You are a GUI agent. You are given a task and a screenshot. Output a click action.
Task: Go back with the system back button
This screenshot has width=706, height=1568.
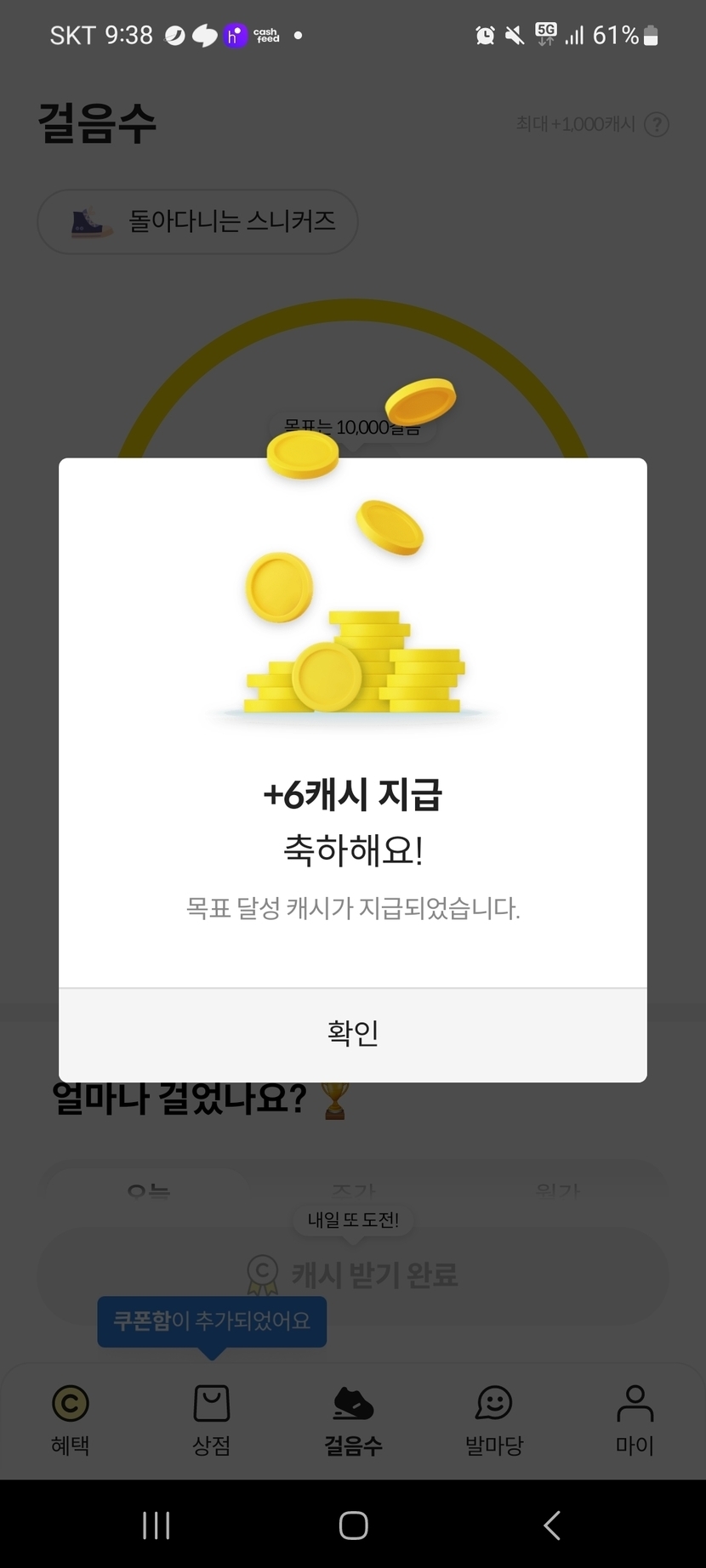coord(552,1525)
